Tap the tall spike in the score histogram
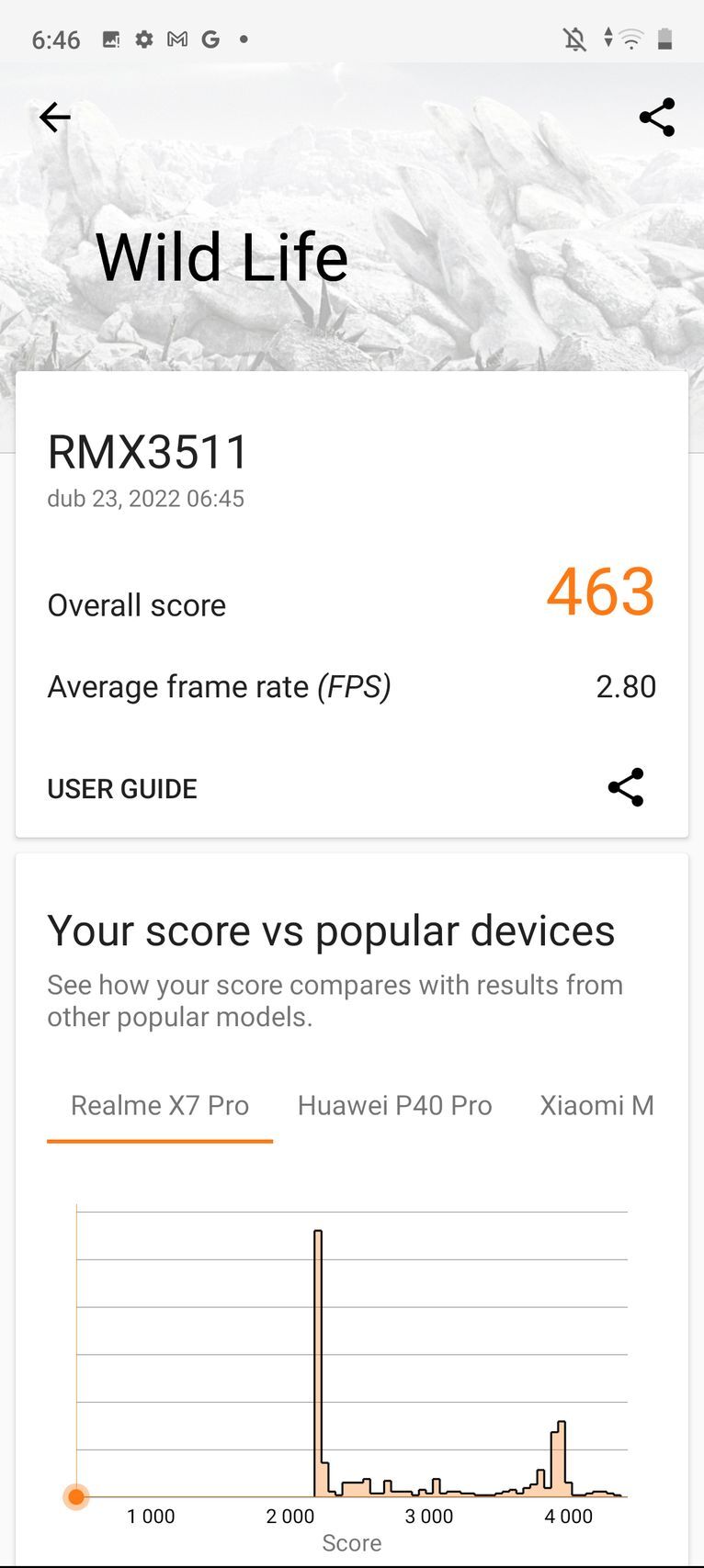 317,1332
